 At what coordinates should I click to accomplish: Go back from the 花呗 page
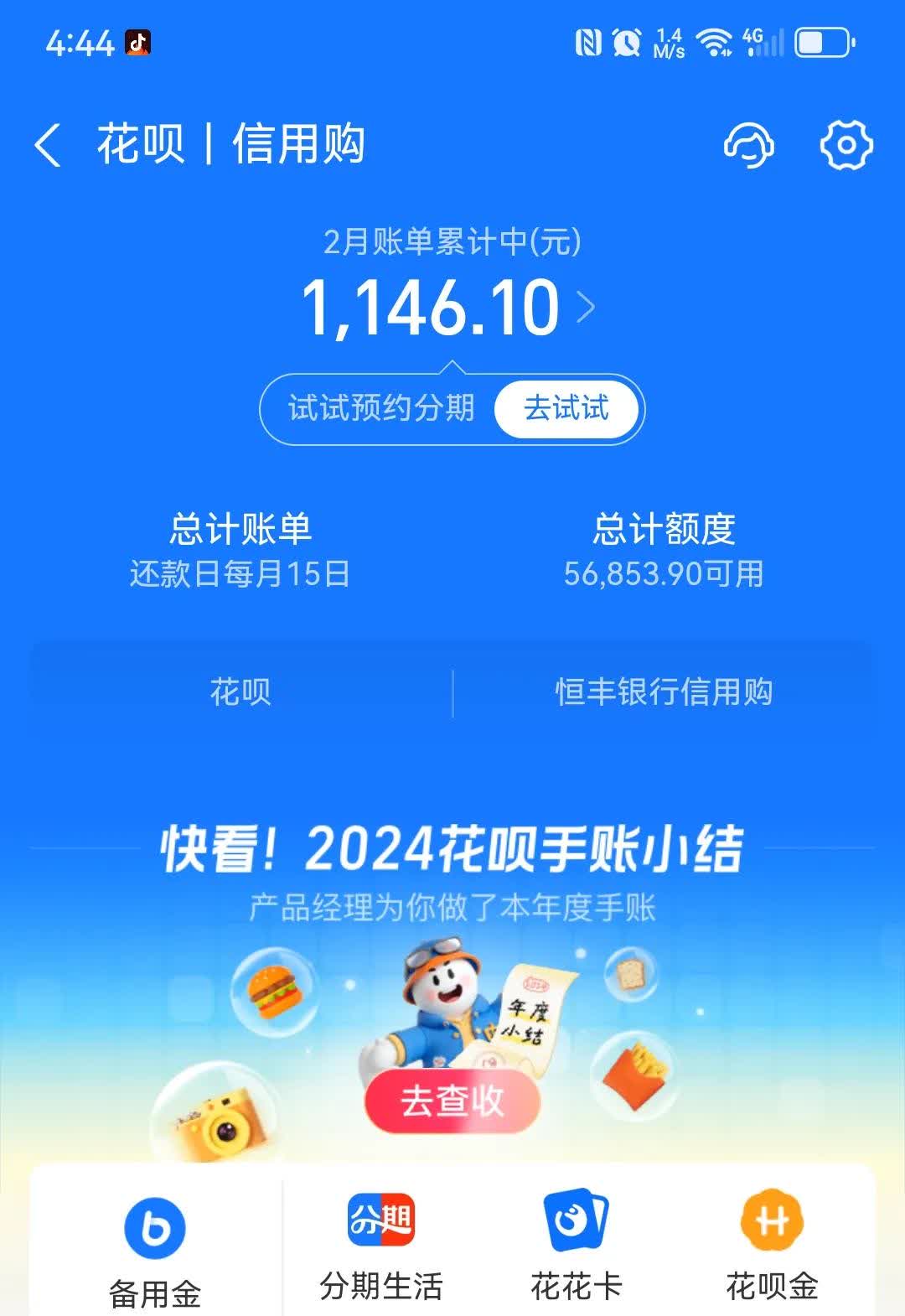pos(49,145)
